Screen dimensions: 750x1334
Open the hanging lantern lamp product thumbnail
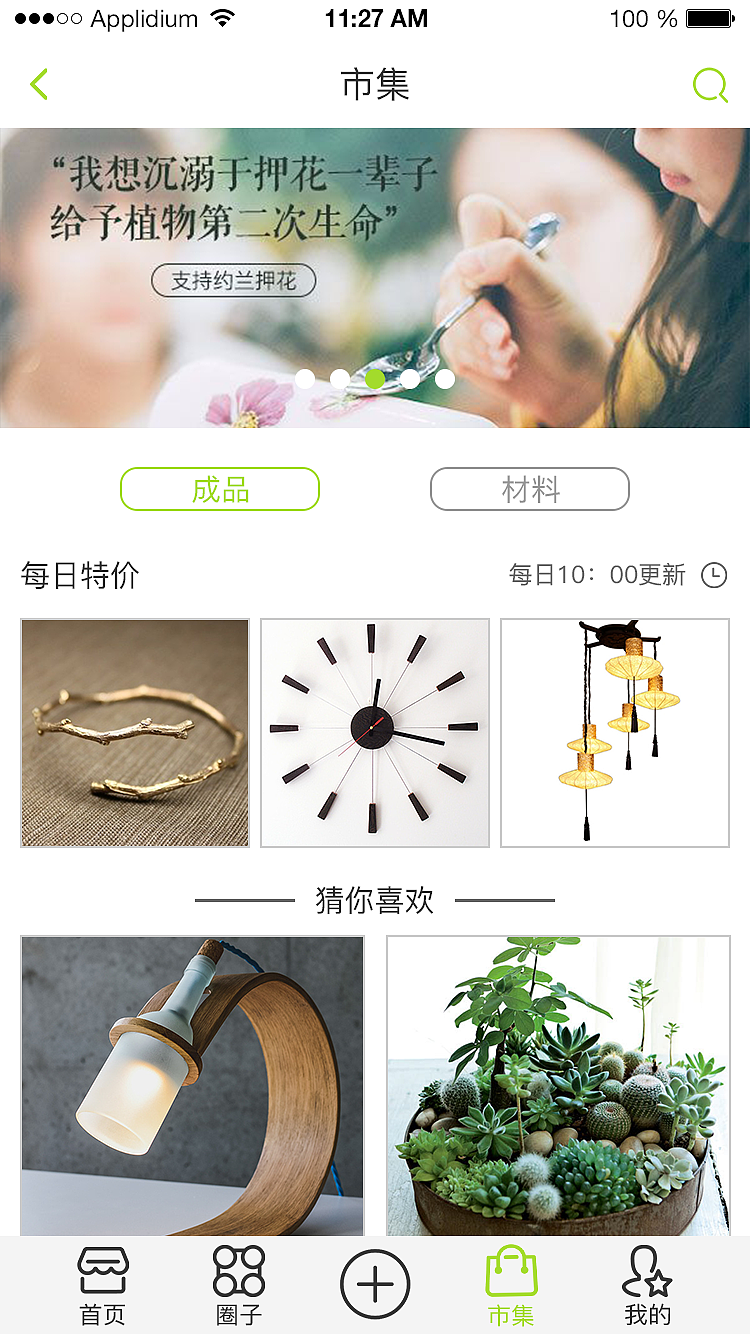tap(615, 732)
